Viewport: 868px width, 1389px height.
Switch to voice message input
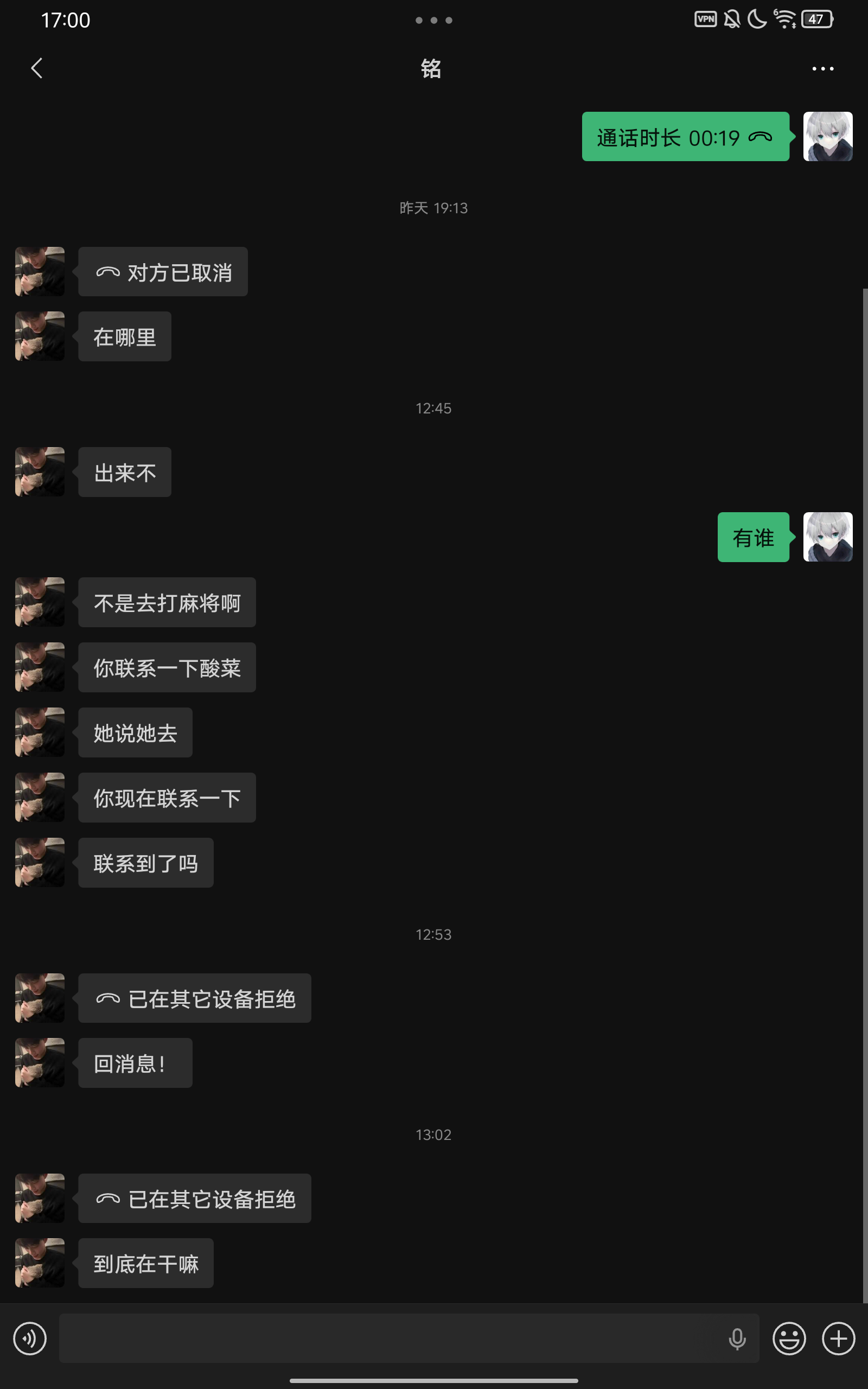click(x=30, y=1338)
